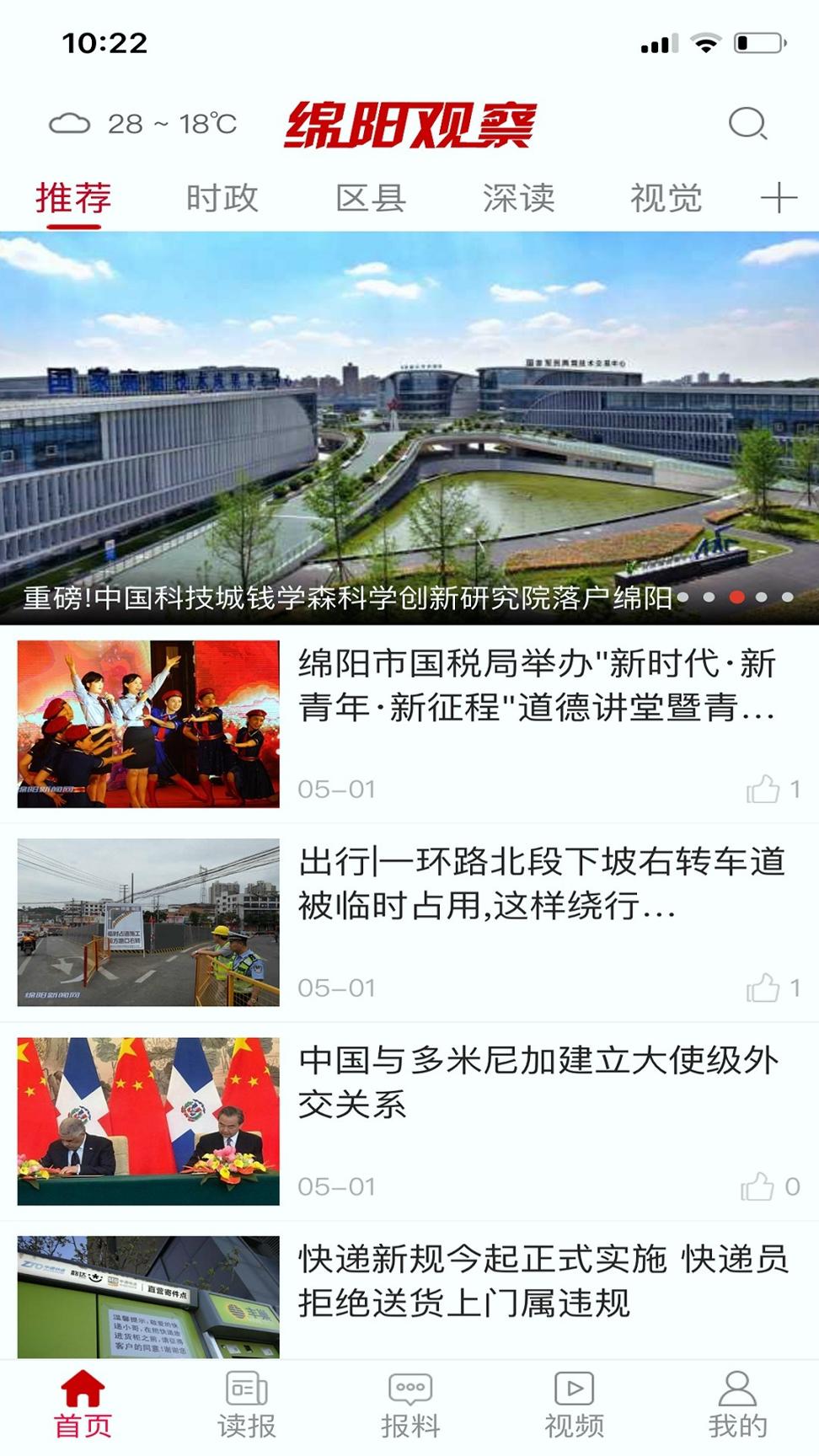Select the 深读 tab
Screen dimensions: 819x1456
518,199
